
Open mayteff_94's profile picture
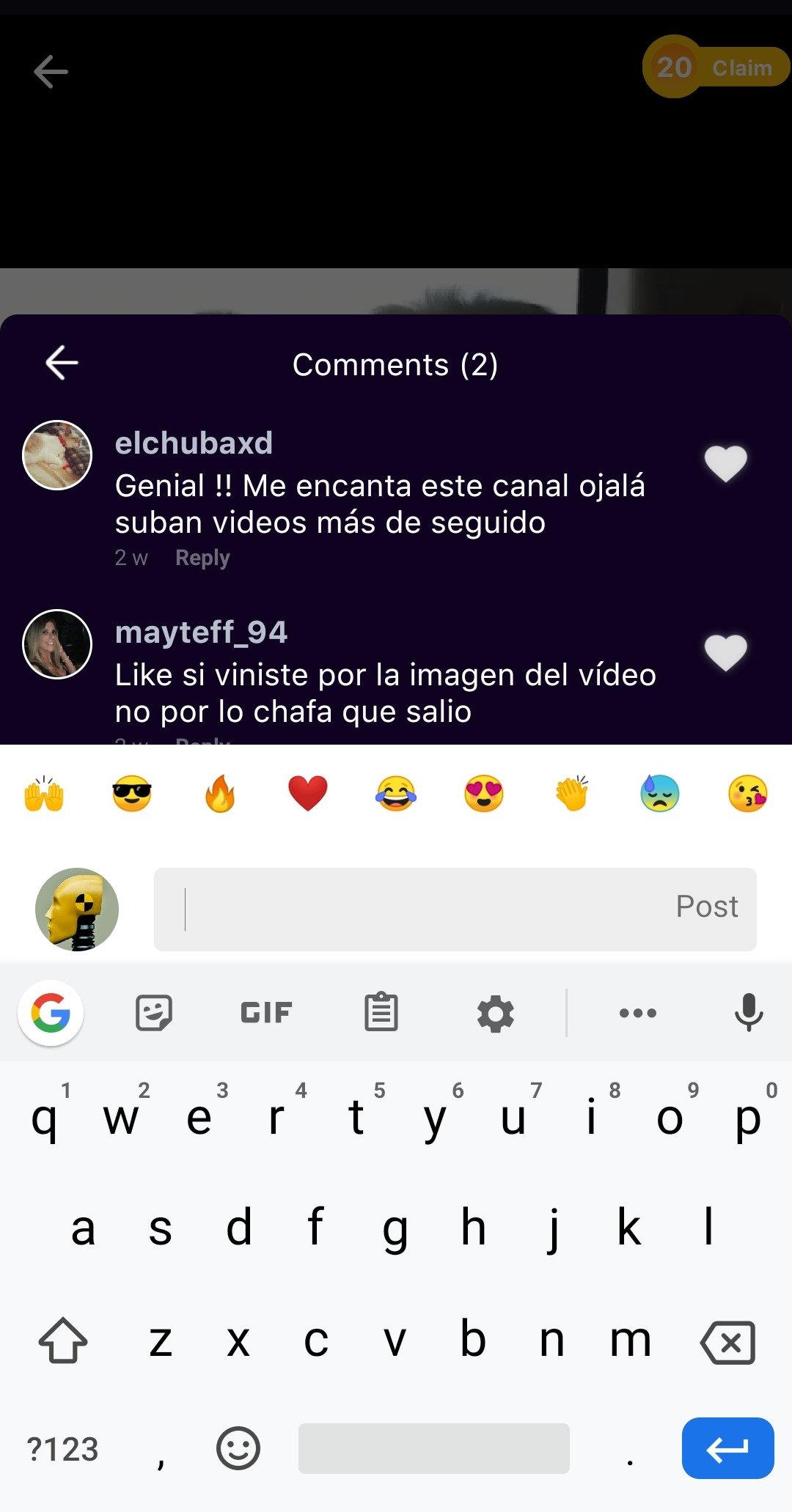[x=57, y=644]
